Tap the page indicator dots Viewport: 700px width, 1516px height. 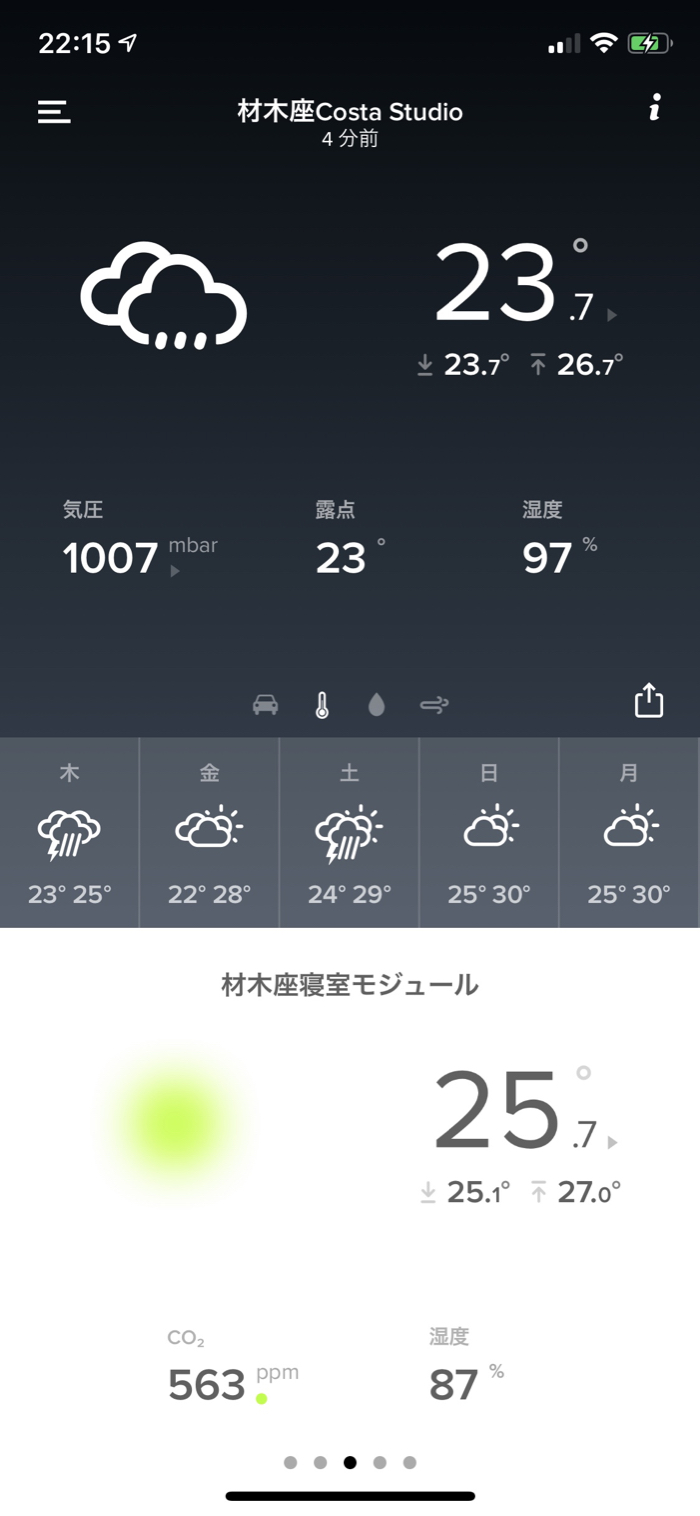click(x=350, y=1462)
